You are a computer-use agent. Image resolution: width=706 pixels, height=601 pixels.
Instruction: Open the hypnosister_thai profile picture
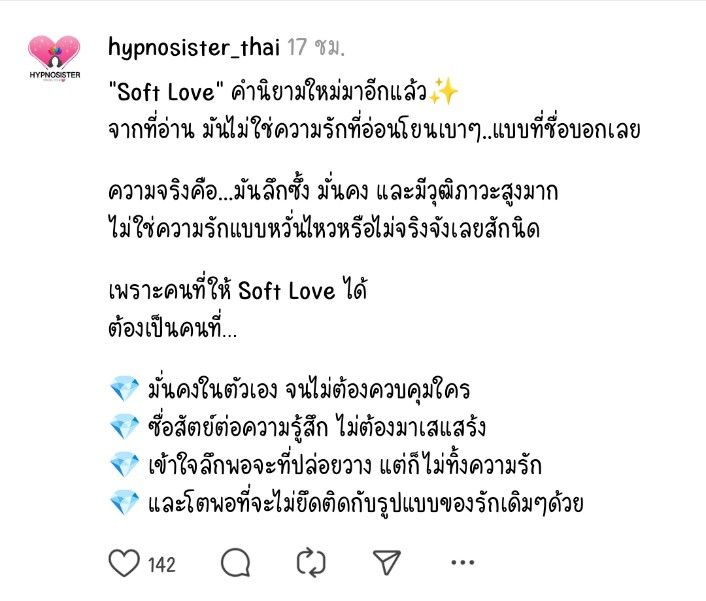(x=53, y=58)
